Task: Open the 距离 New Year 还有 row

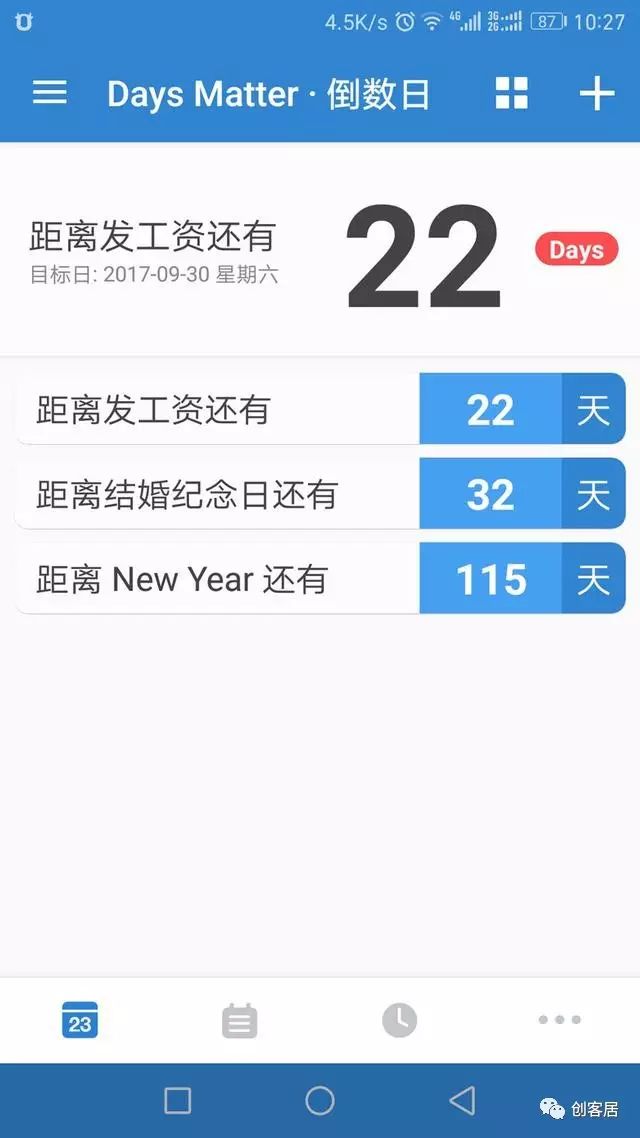Action: click(320, 578)
